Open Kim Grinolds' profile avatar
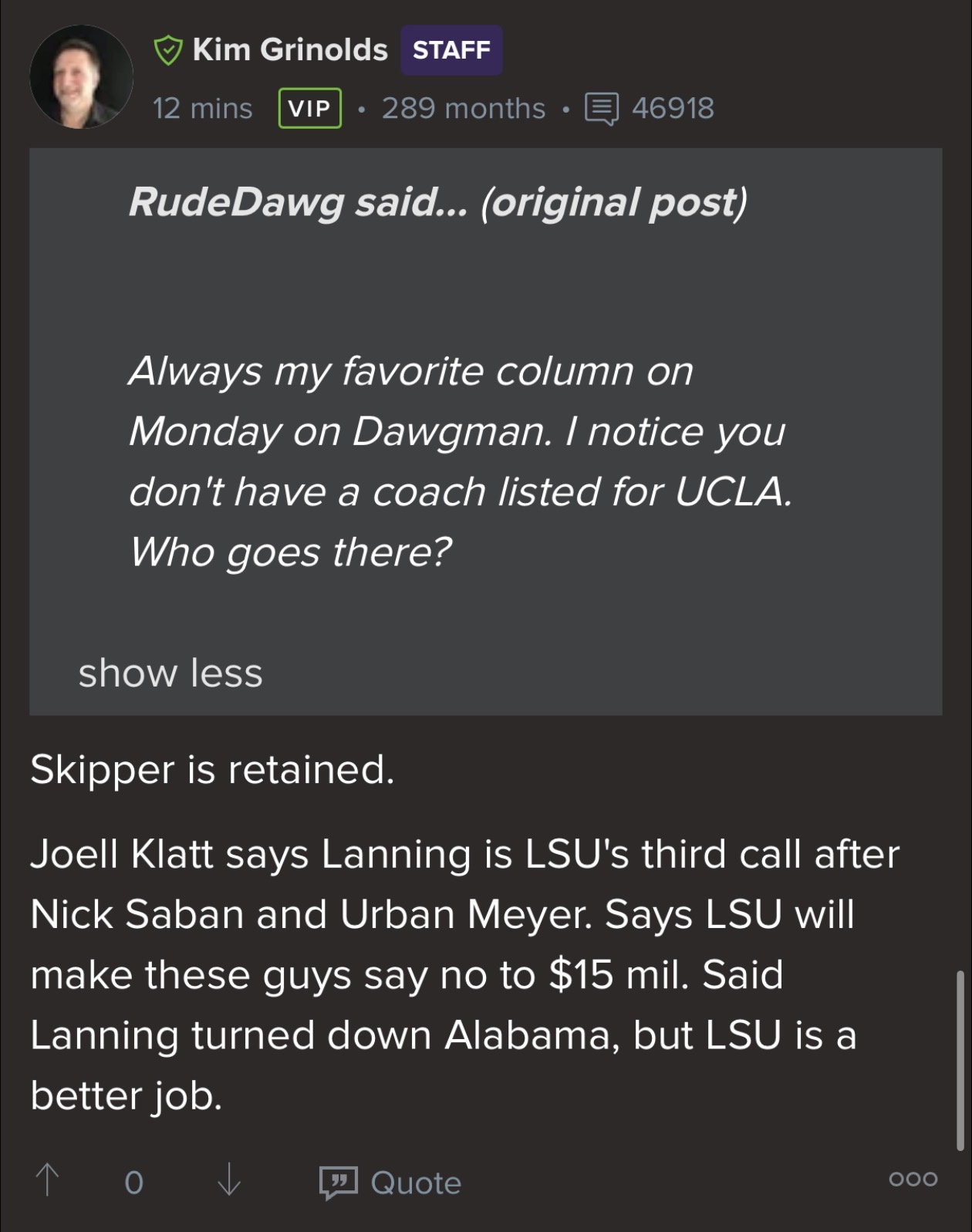 click(x=81, y=77)
